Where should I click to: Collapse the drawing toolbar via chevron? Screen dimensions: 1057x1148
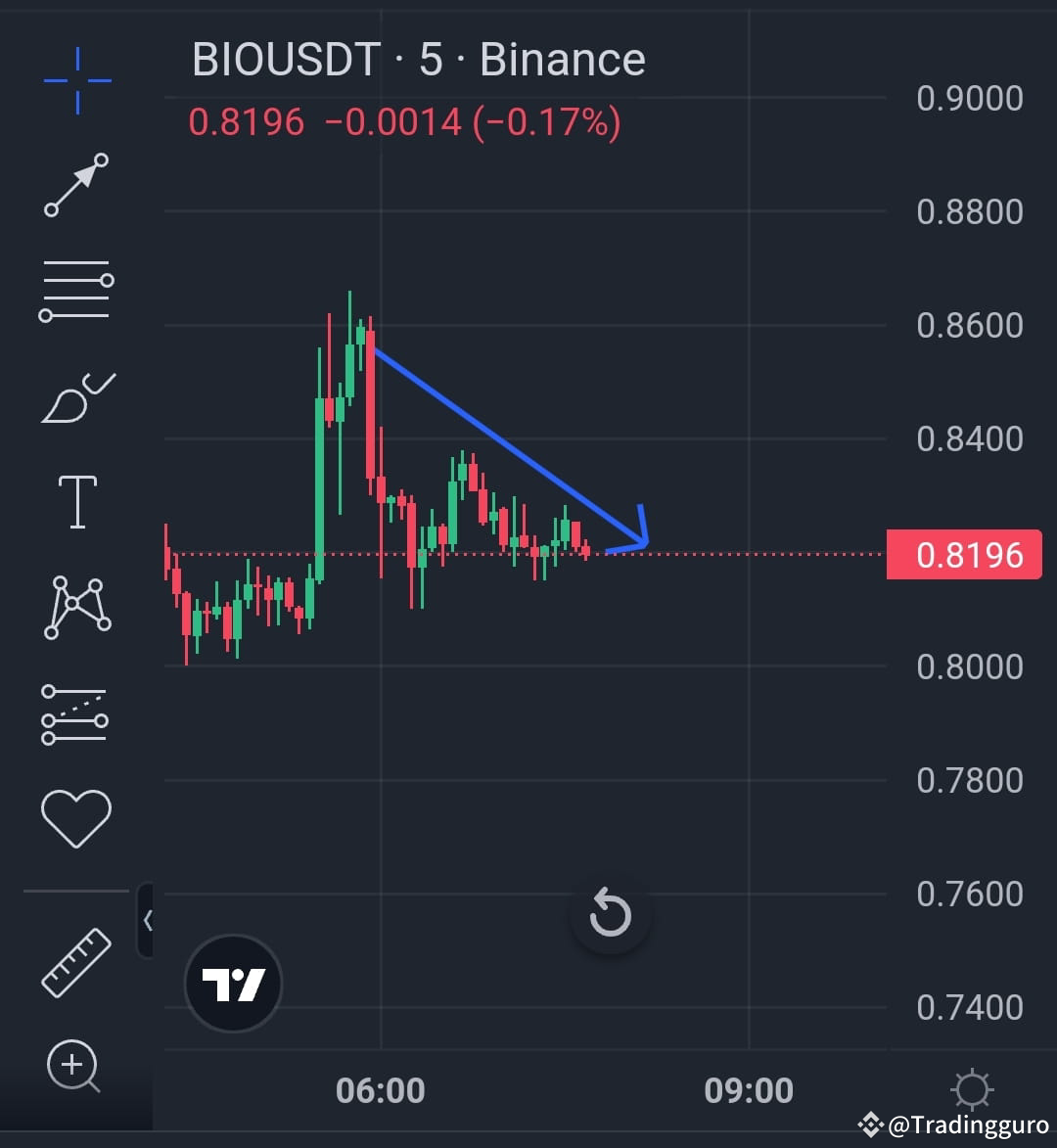click(x=147, y=920)
